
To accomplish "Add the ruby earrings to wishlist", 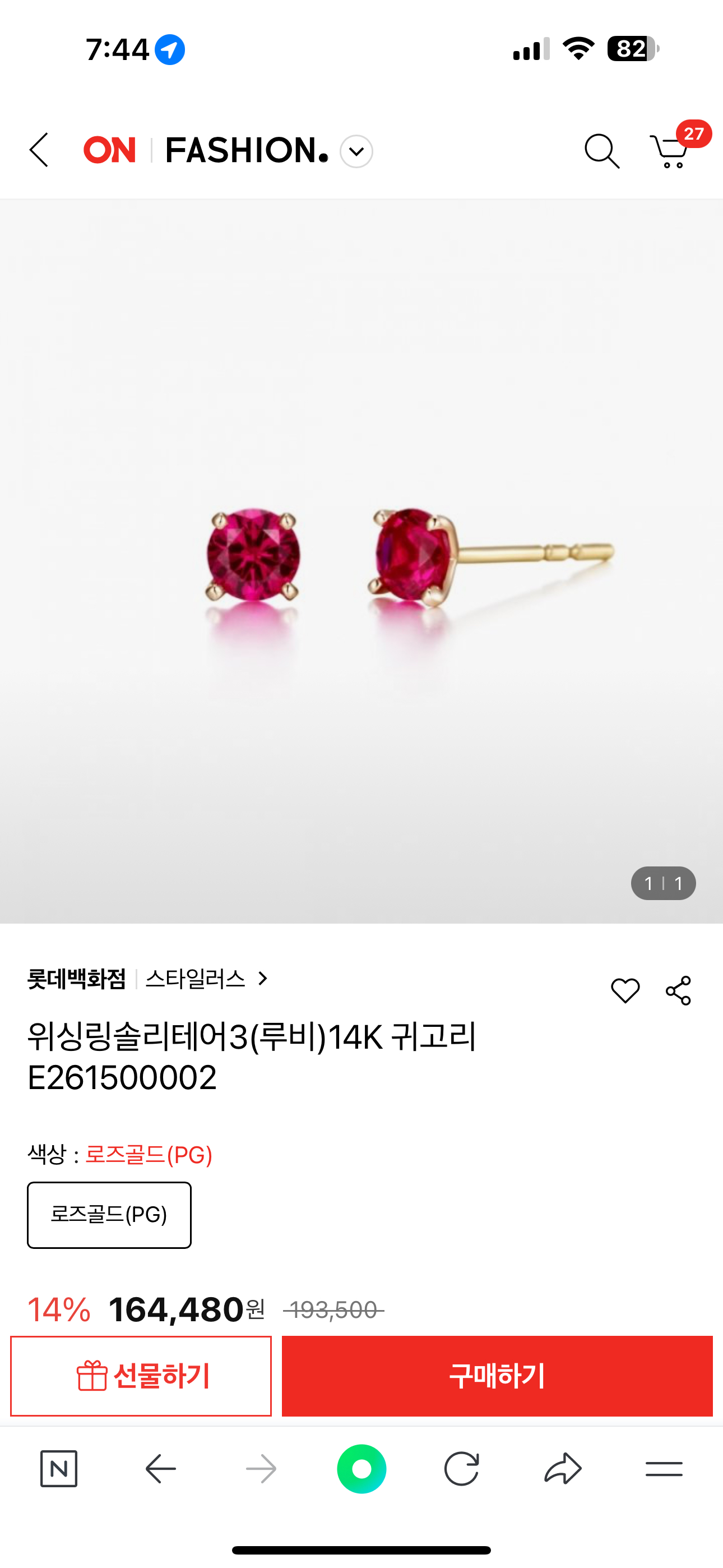I will click(625, 990).
